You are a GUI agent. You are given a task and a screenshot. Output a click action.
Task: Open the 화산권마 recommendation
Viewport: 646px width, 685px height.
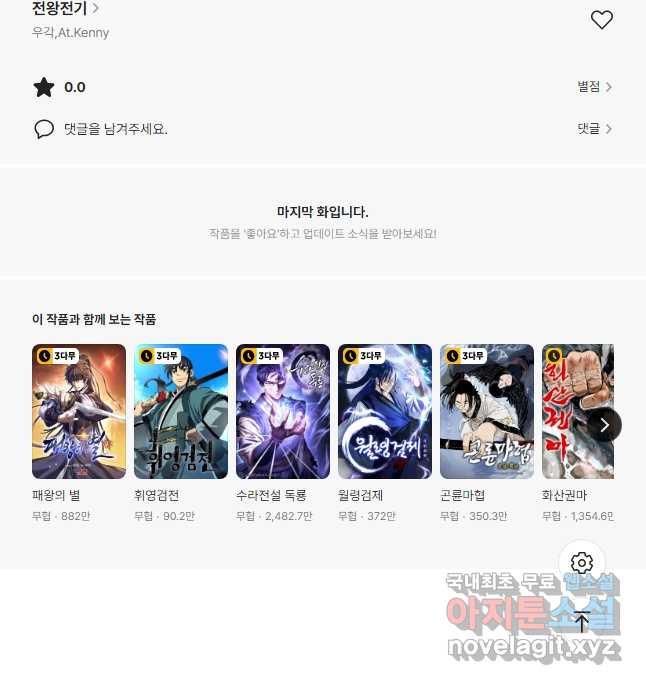(x=572, y=412)
